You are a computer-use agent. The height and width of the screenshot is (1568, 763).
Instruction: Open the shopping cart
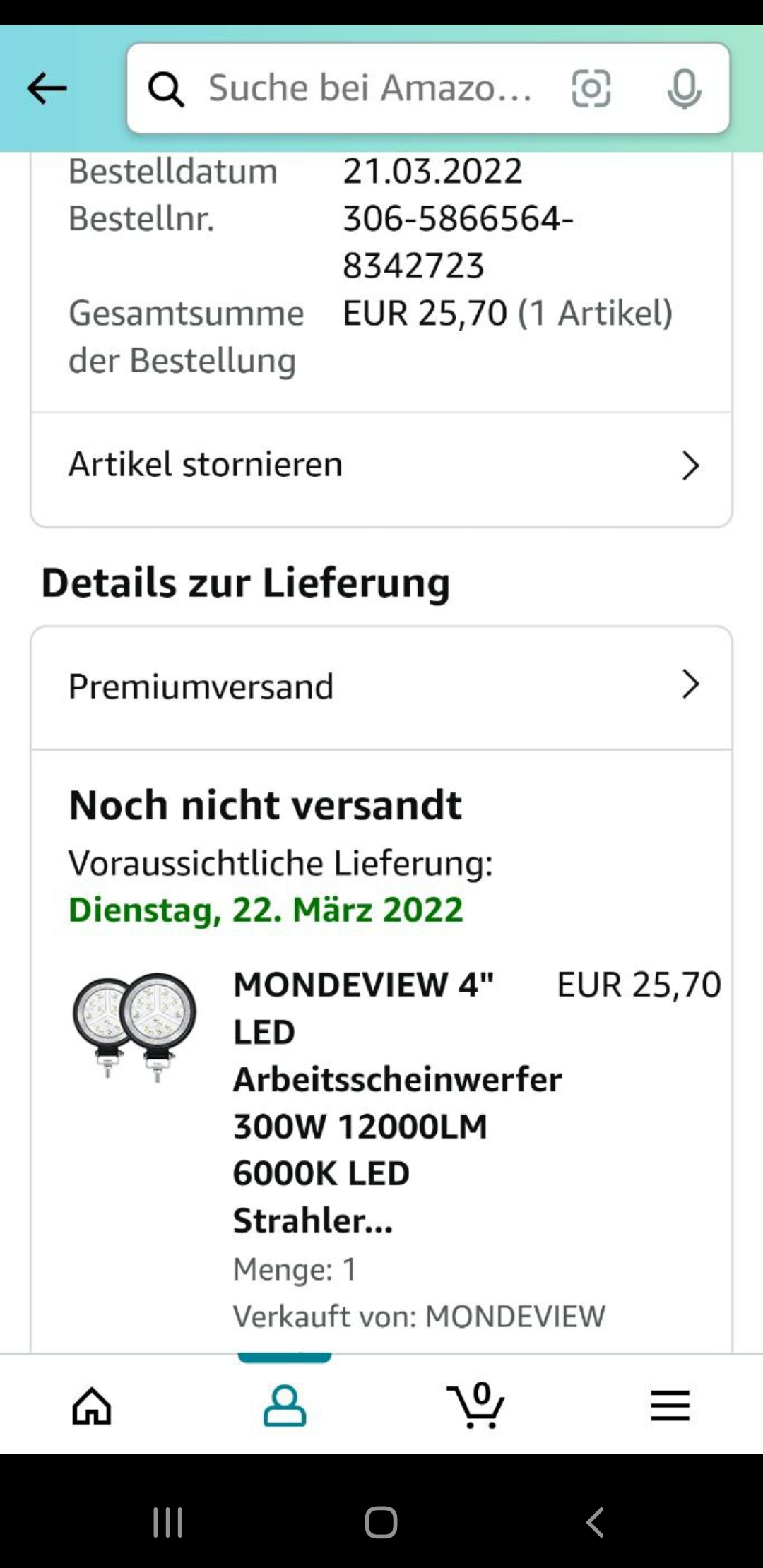tap(477, 1406)
